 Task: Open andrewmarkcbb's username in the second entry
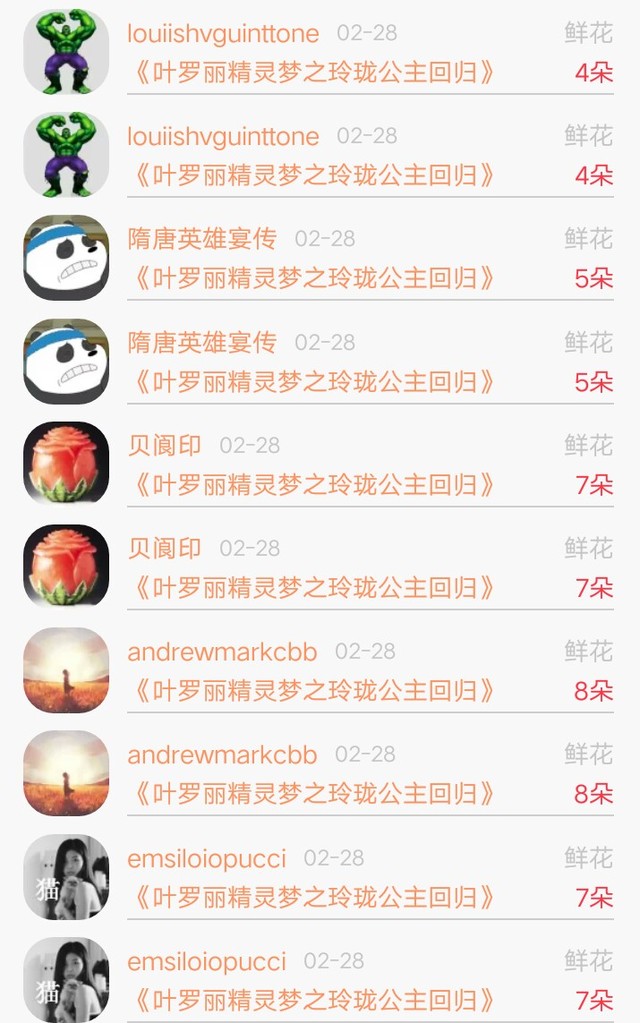pyautogui.click(x=222, y=754)
